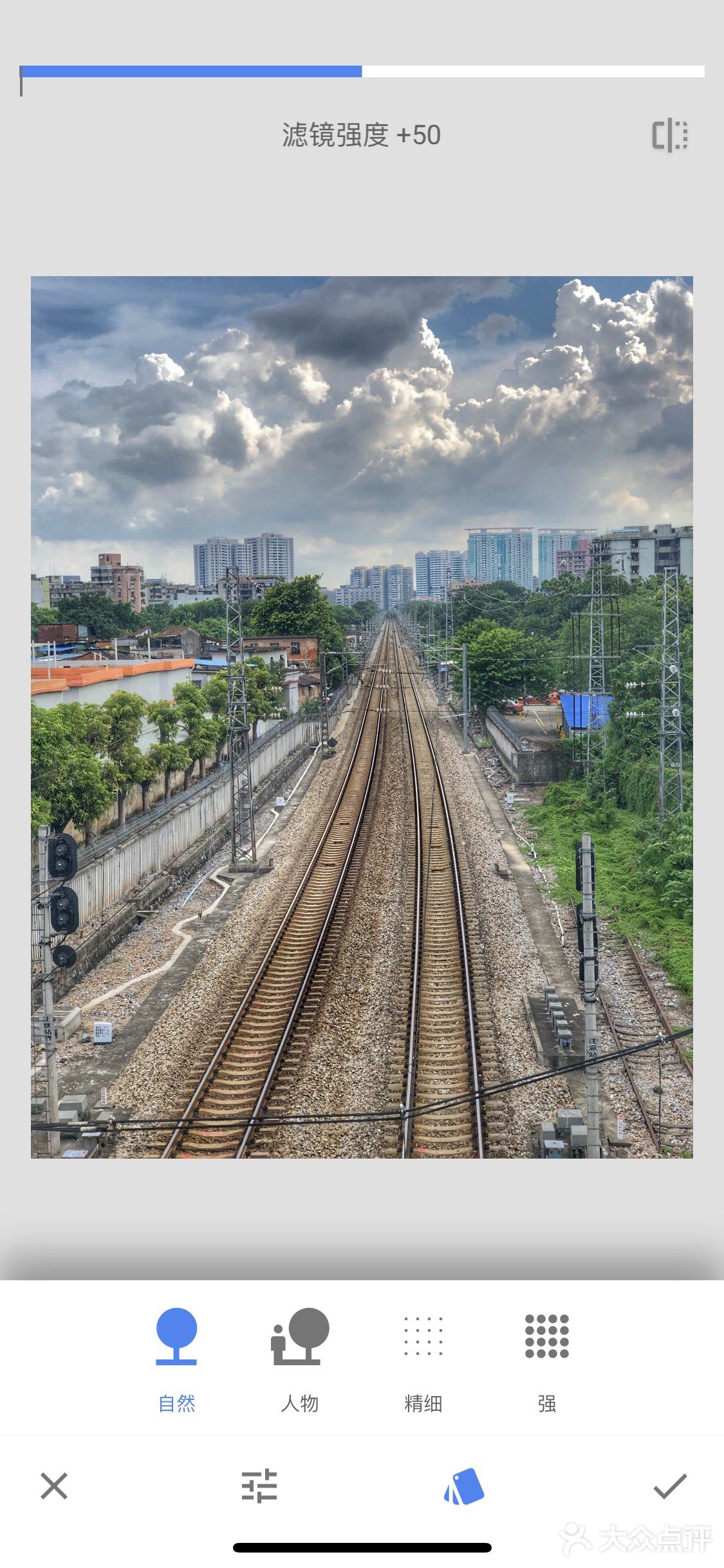The width and height of the screenshot is (724, 1568).
Task: Select the 强 filter style
Action: tap(546, 1359)
